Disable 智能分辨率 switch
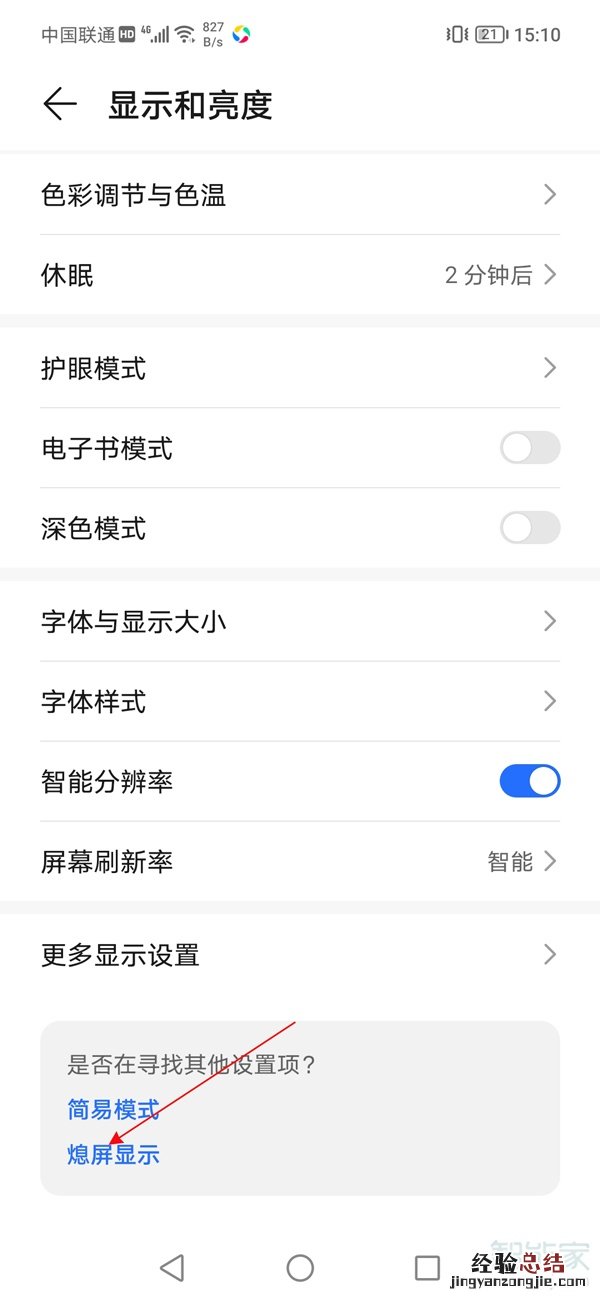Image resolution: width=600 pixels, height=1300 pixels. tap(529, 781)
